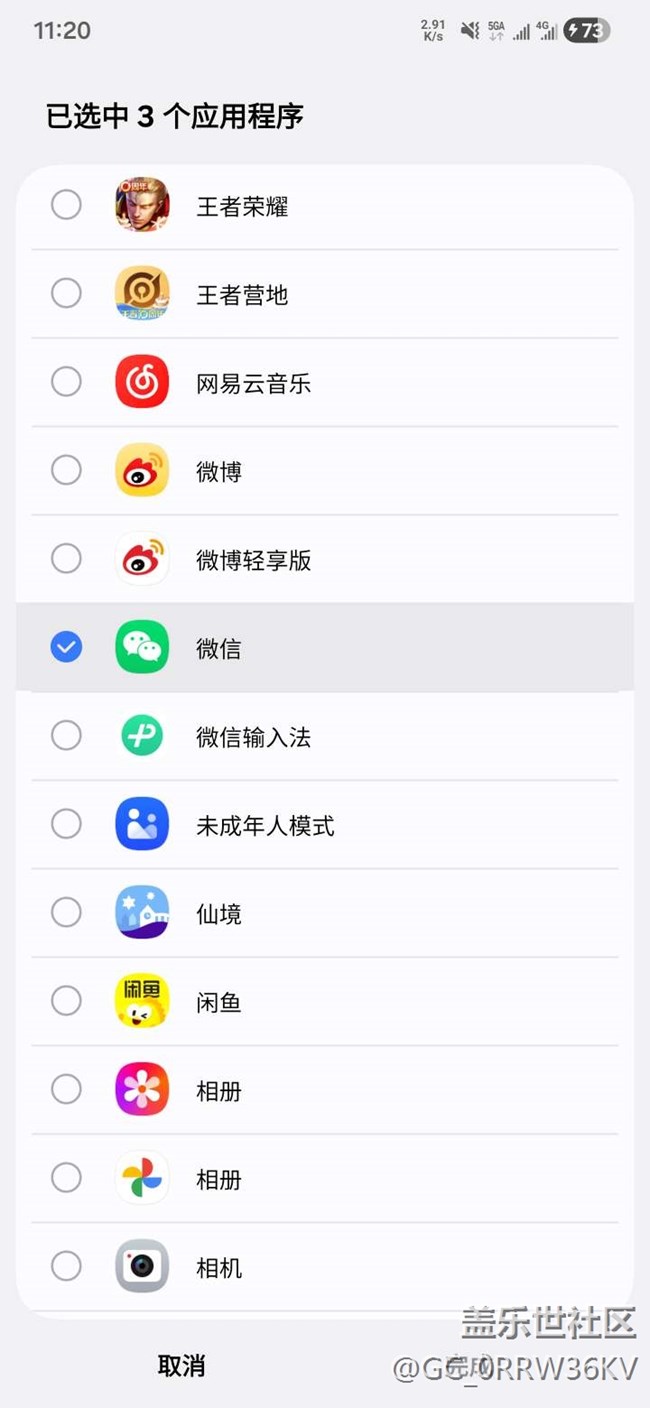Check the 仙境 app
The image size is (650, 1408).
tap(66, 912)
